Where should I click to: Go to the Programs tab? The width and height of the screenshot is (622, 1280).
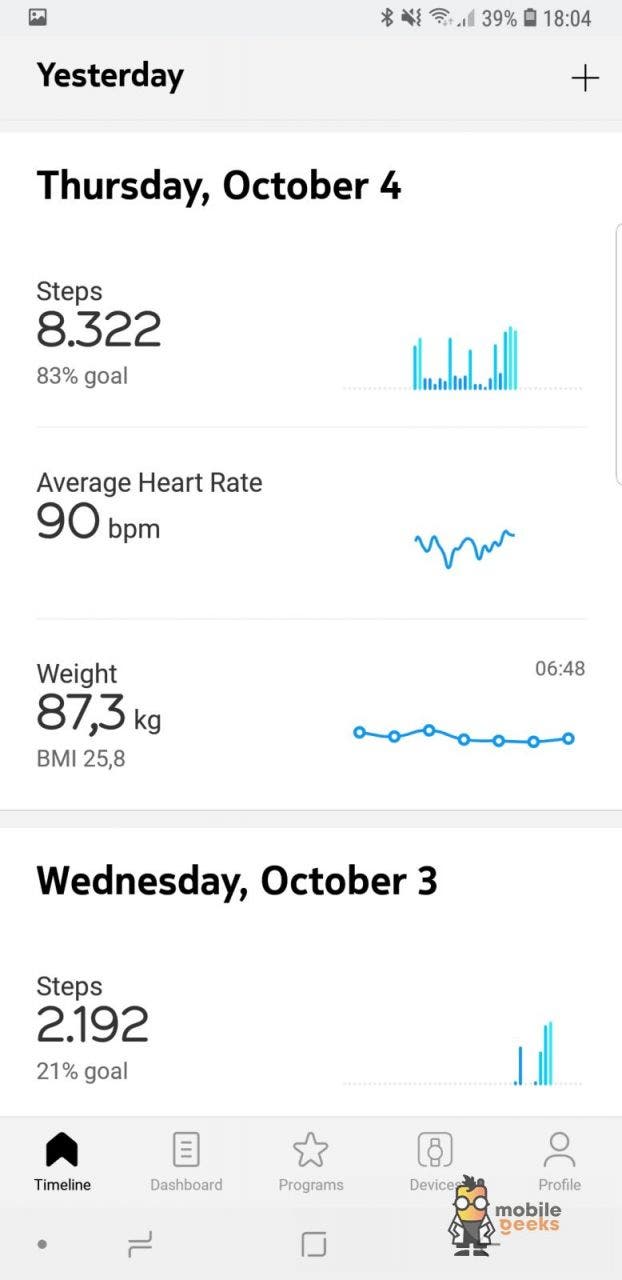coord(311,1161)
